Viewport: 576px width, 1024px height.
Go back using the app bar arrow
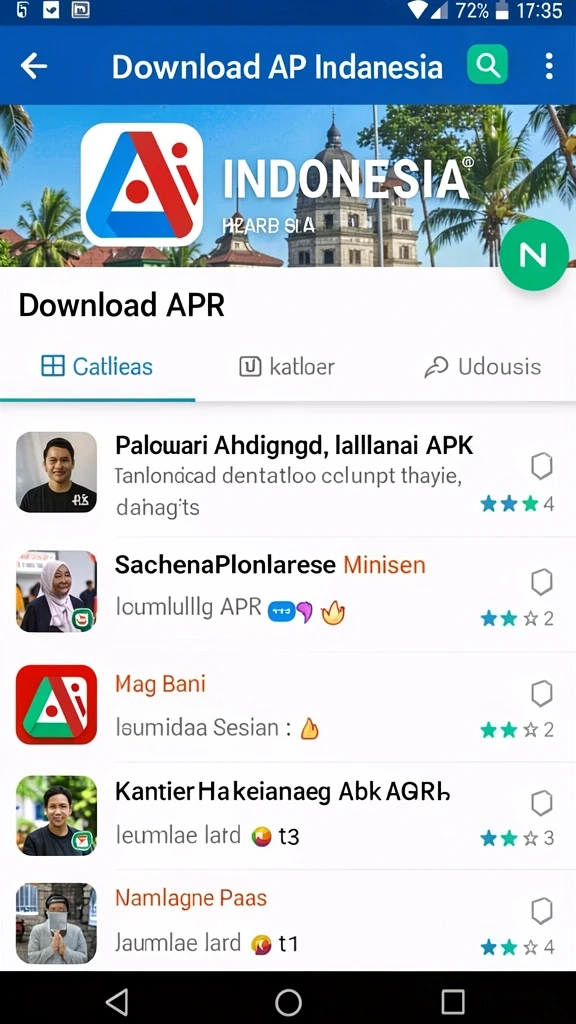click(x=34, y=66)
